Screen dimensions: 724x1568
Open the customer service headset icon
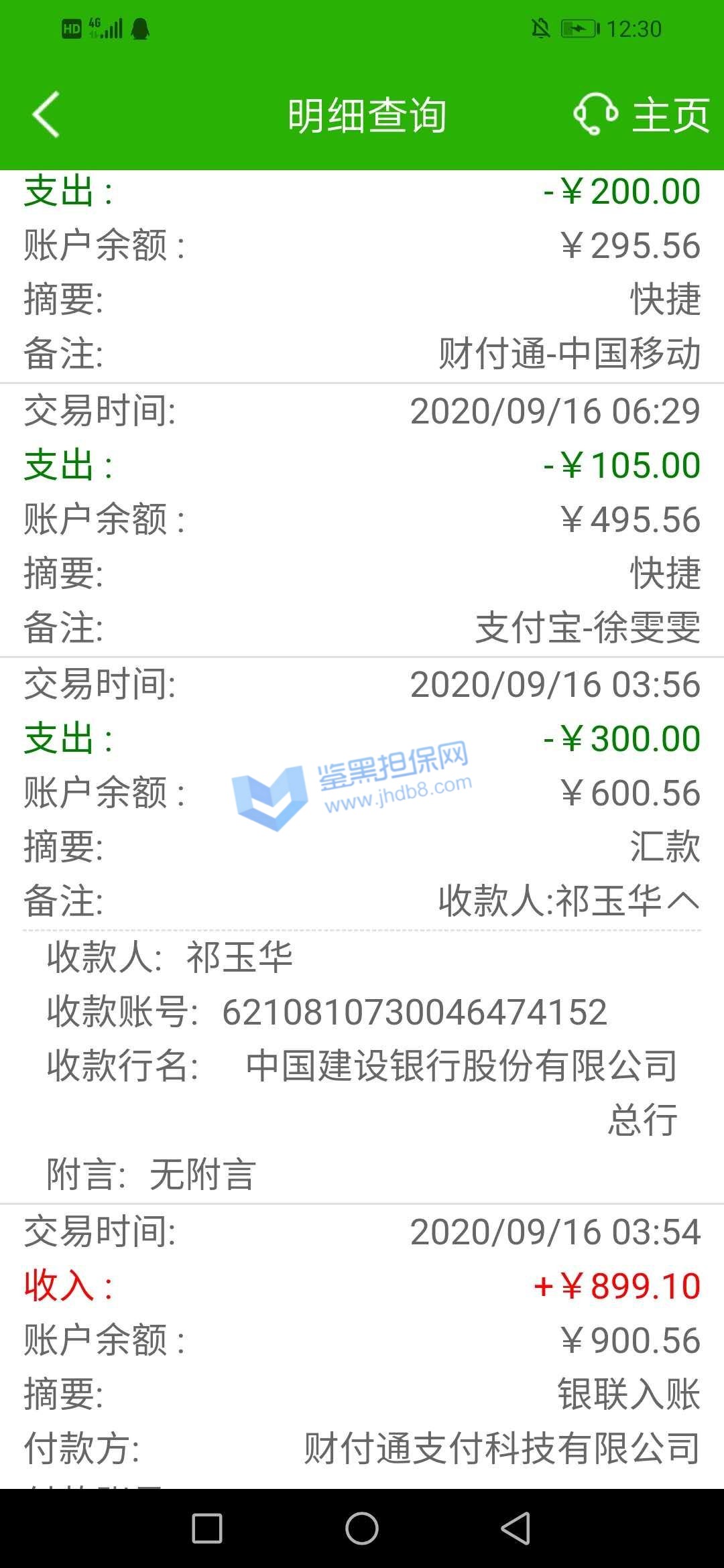point(595,115)
